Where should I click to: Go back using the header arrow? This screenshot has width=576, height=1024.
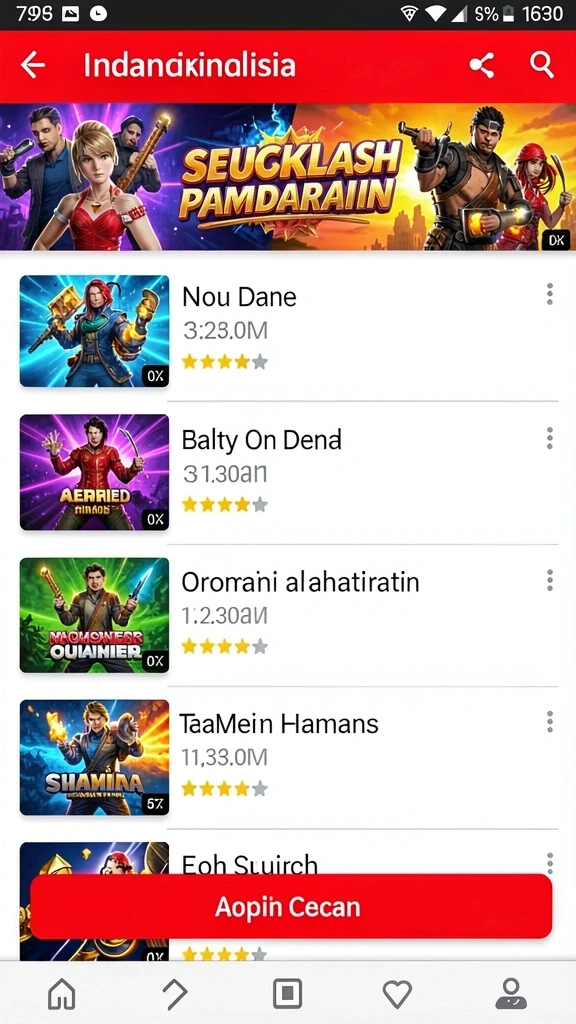click(x=33, y=65)
